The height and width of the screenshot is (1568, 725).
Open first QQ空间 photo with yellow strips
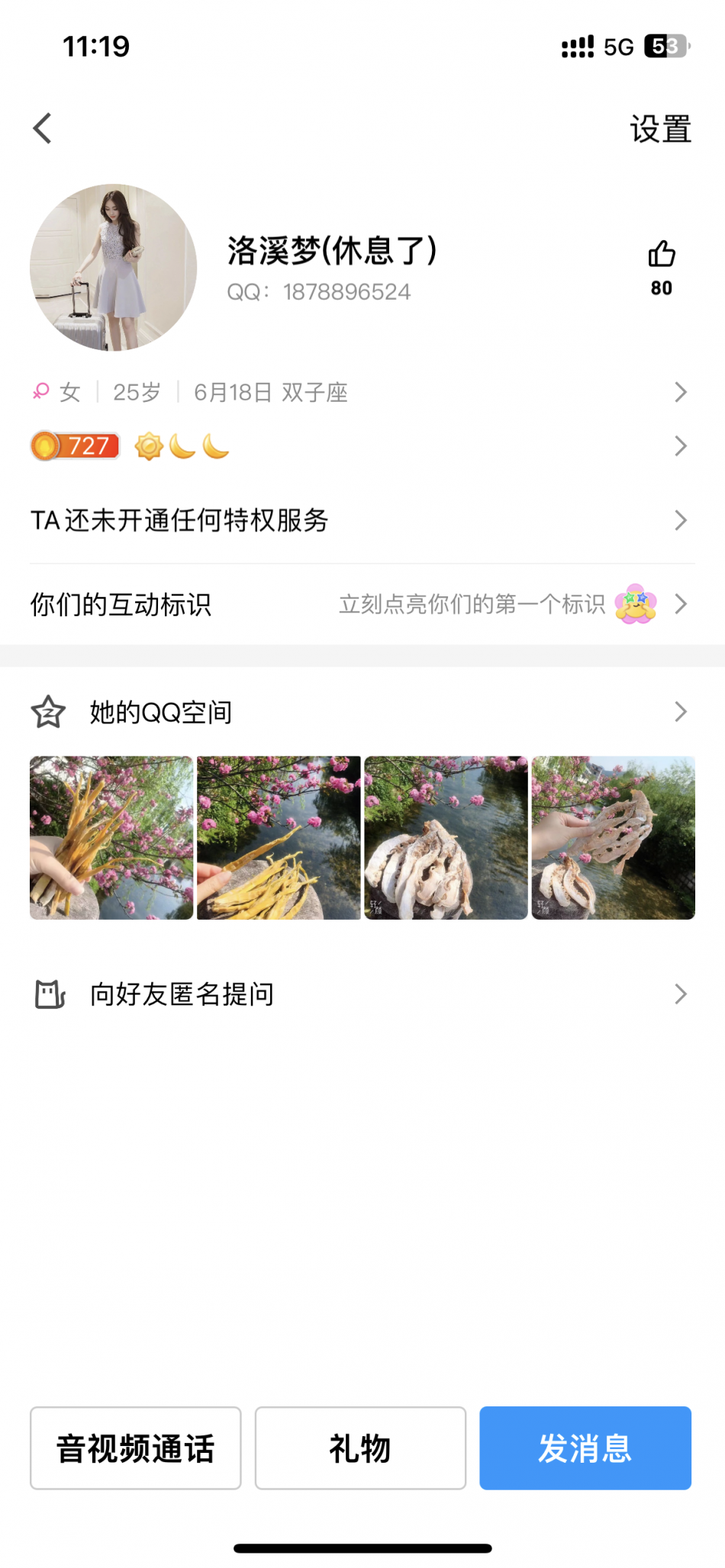[111, 837]
